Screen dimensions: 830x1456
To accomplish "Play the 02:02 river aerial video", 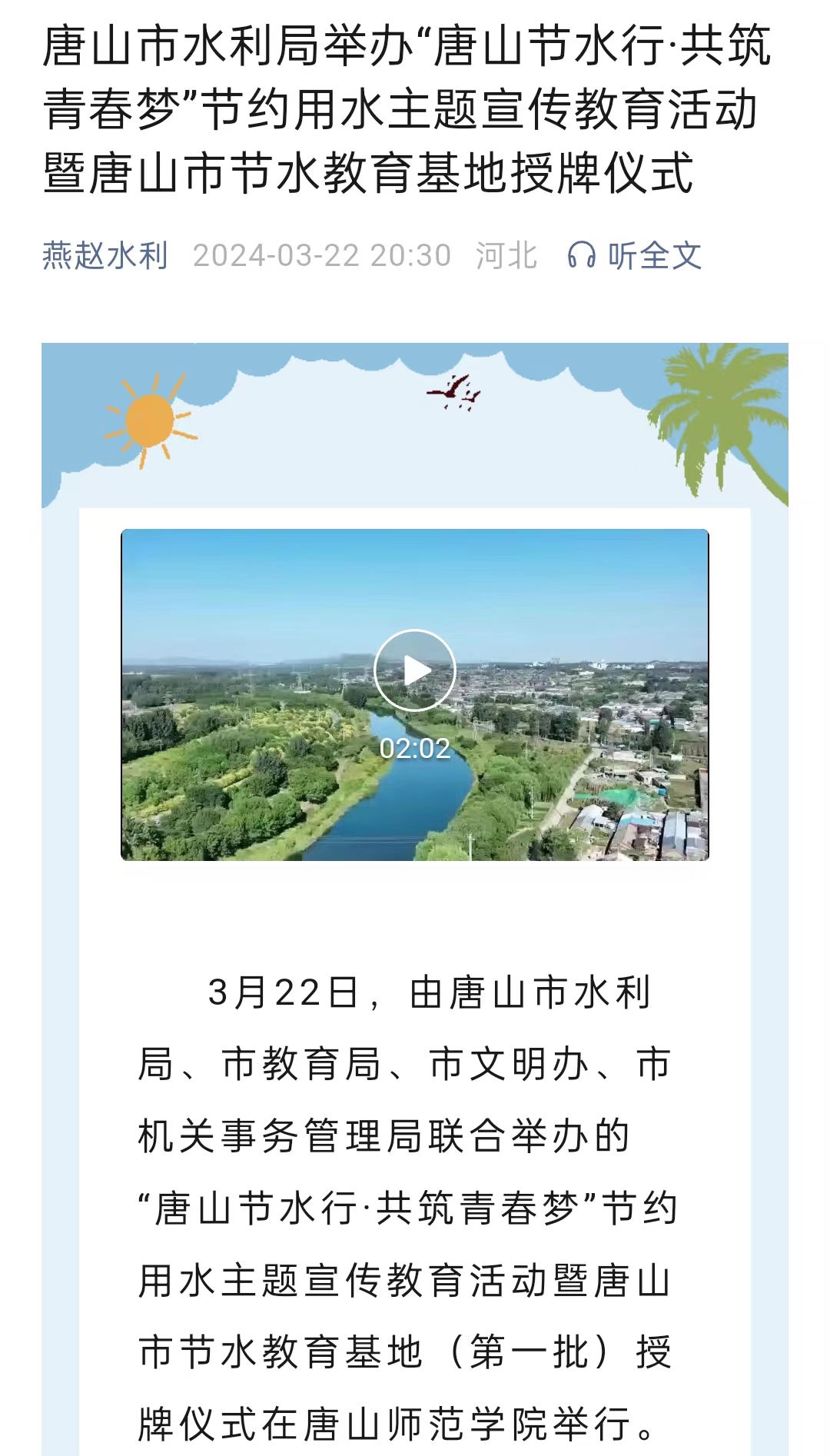I will (414, 670).
